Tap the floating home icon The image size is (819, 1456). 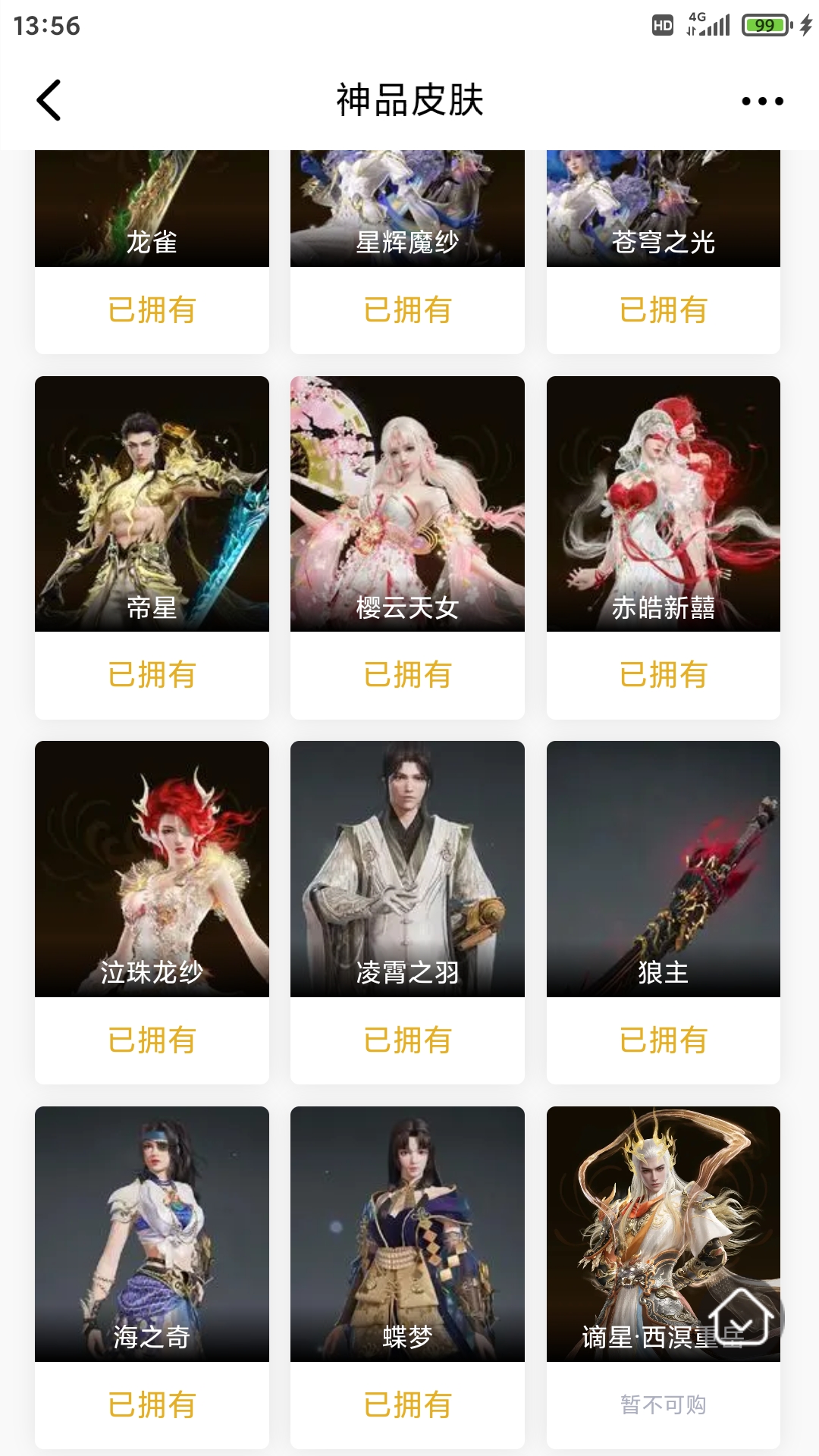click(742, 1317)
